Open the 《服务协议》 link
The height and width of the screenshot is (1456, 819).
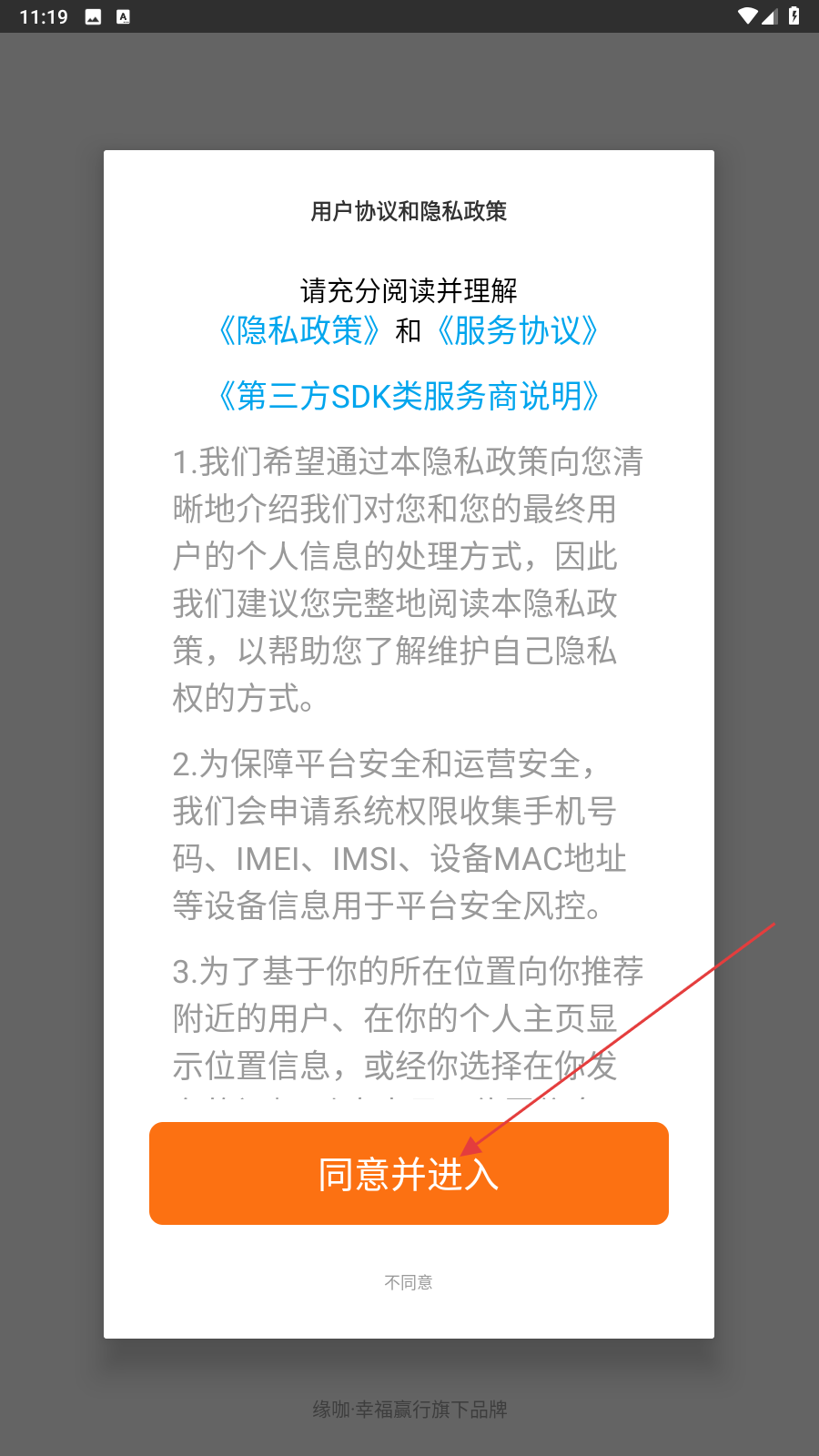point(517,330)
